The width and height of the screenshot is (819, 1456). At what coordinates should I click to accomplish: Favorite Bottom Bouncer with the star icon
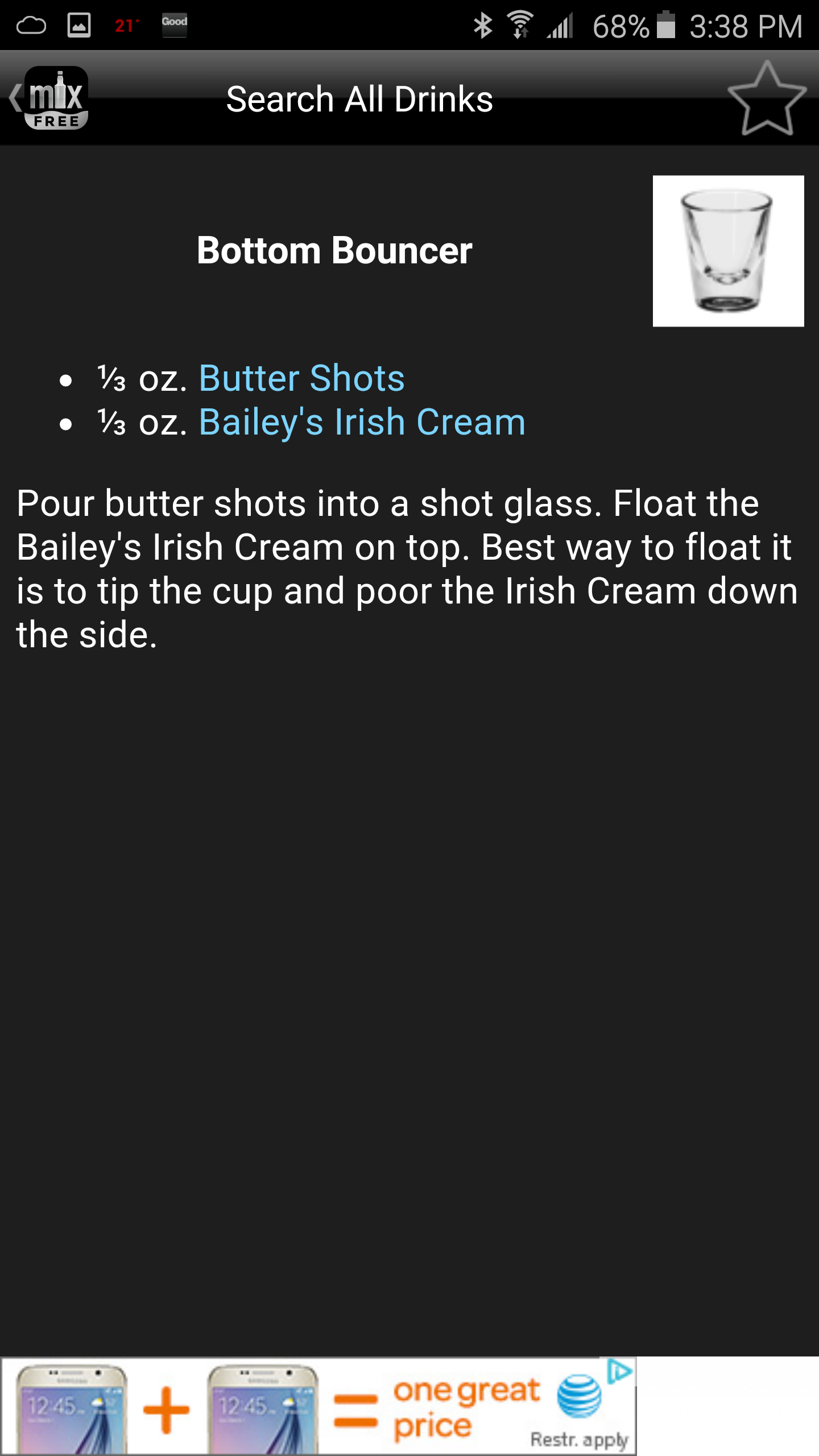(x=767, y=99)
